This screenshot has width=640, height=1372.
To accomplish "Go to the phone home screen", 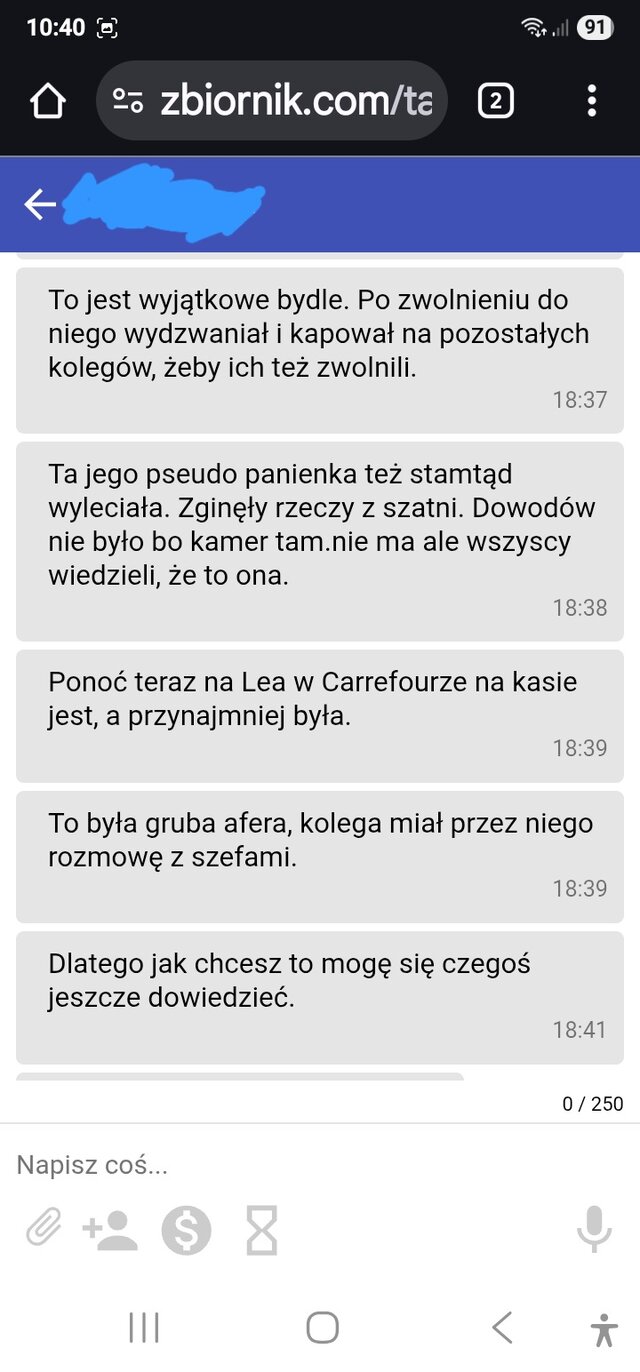I will (x=322, y=1328).
